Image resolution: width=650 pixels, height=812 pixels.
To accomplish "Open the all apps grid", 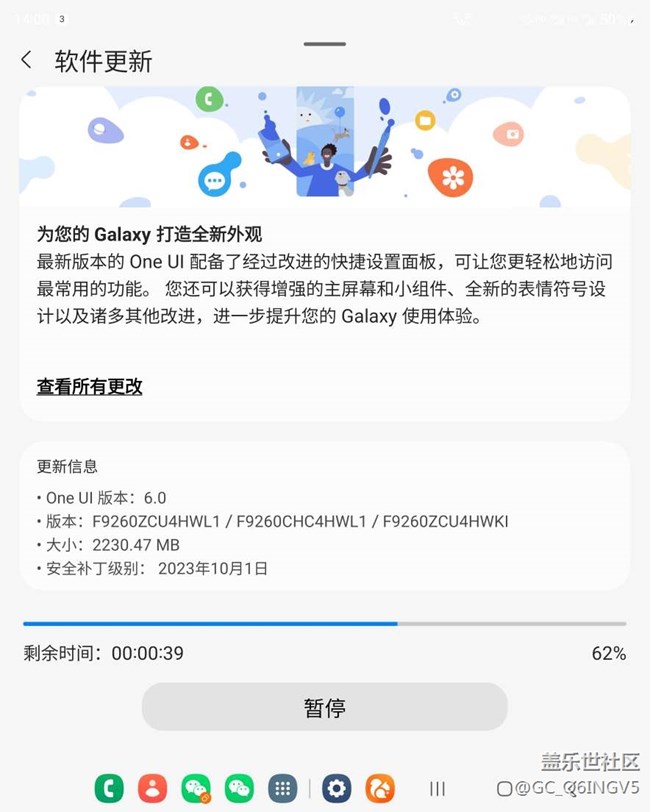I will click(x=283, y=788).
